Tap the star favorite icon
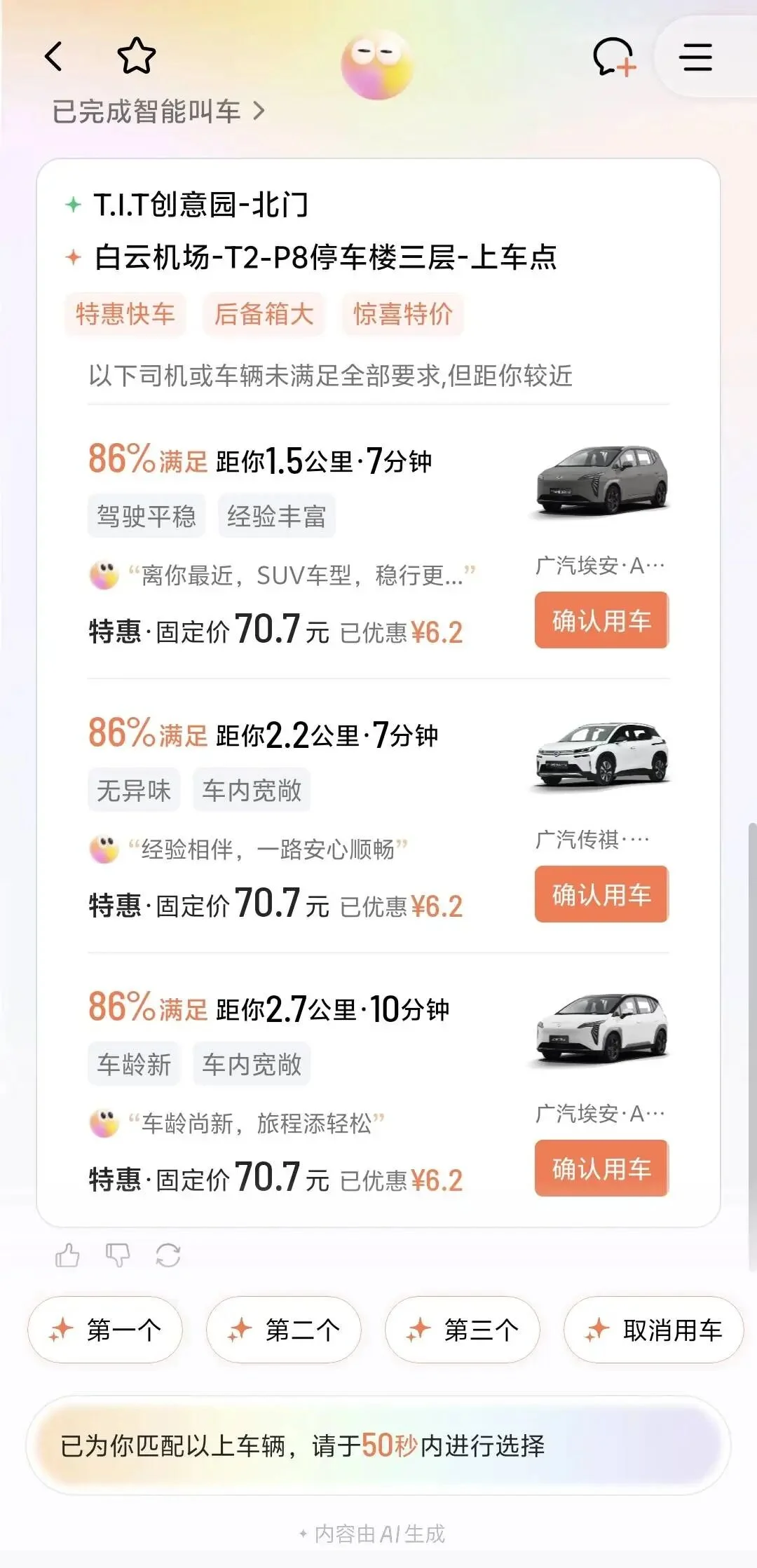The height and width of the screenshot is (1568, 757). click(135, 56)
